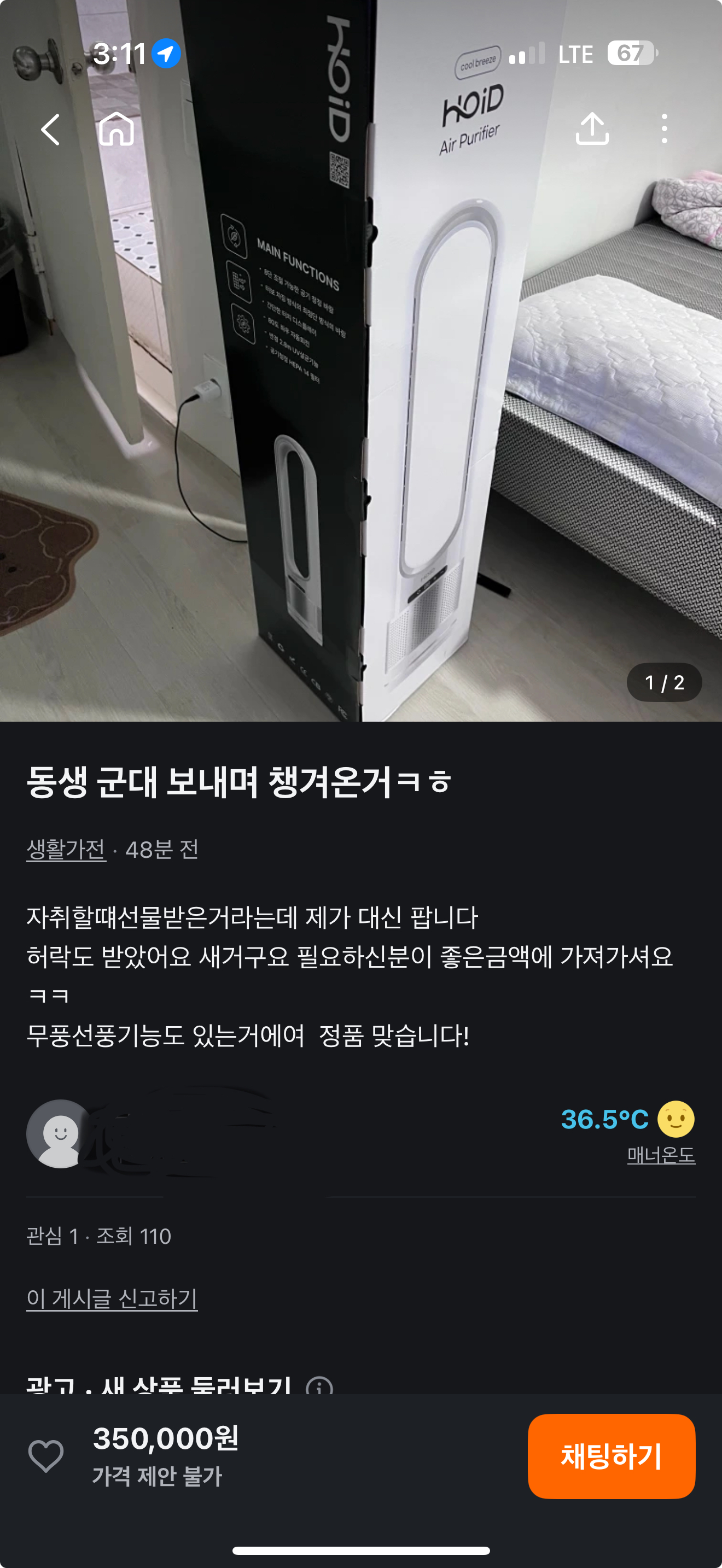
Task: Open the seller's profile row
Action: [x=360, y=1134]
